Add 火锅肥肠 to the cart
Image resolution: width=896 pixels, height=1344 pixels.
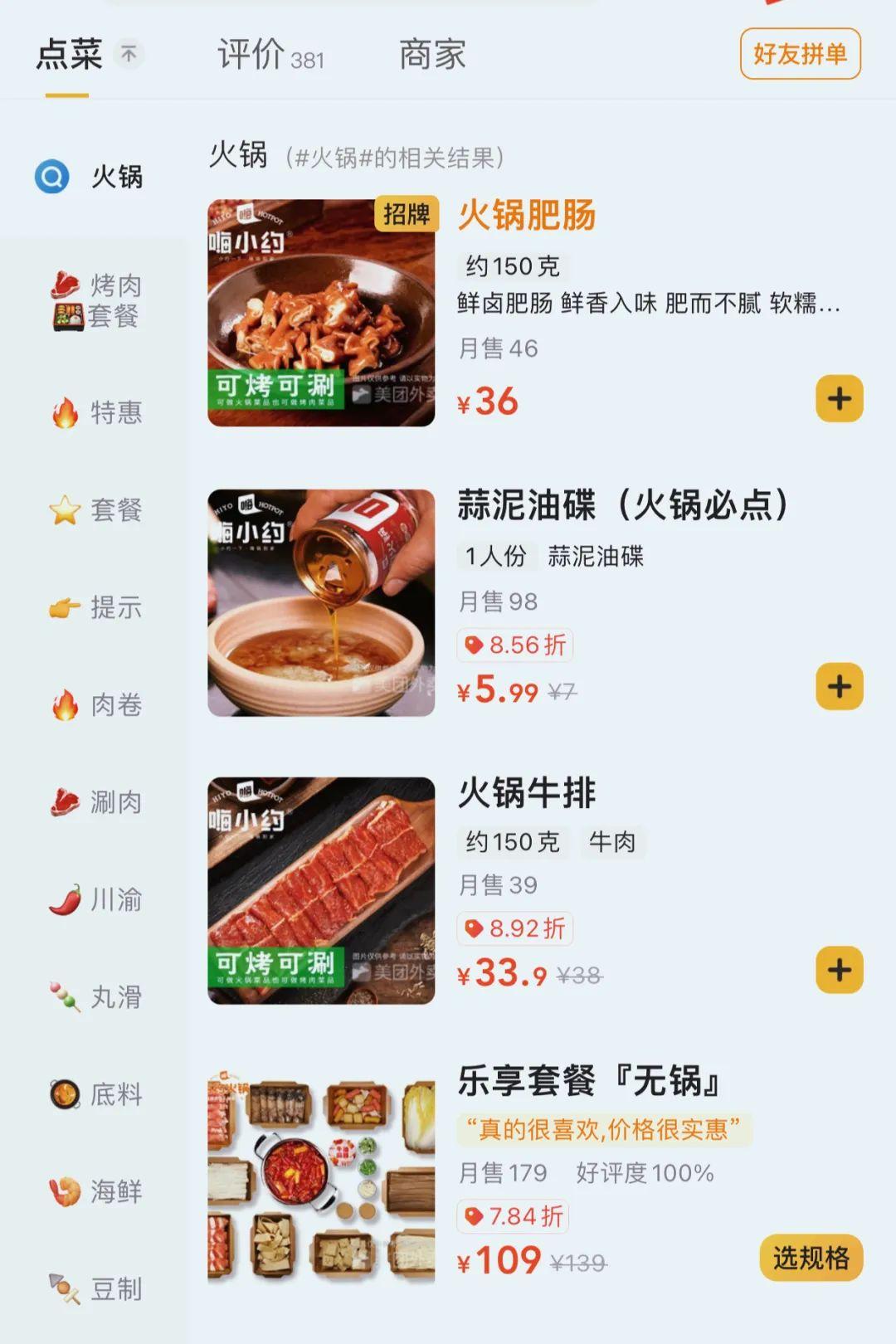coord(839,399)
